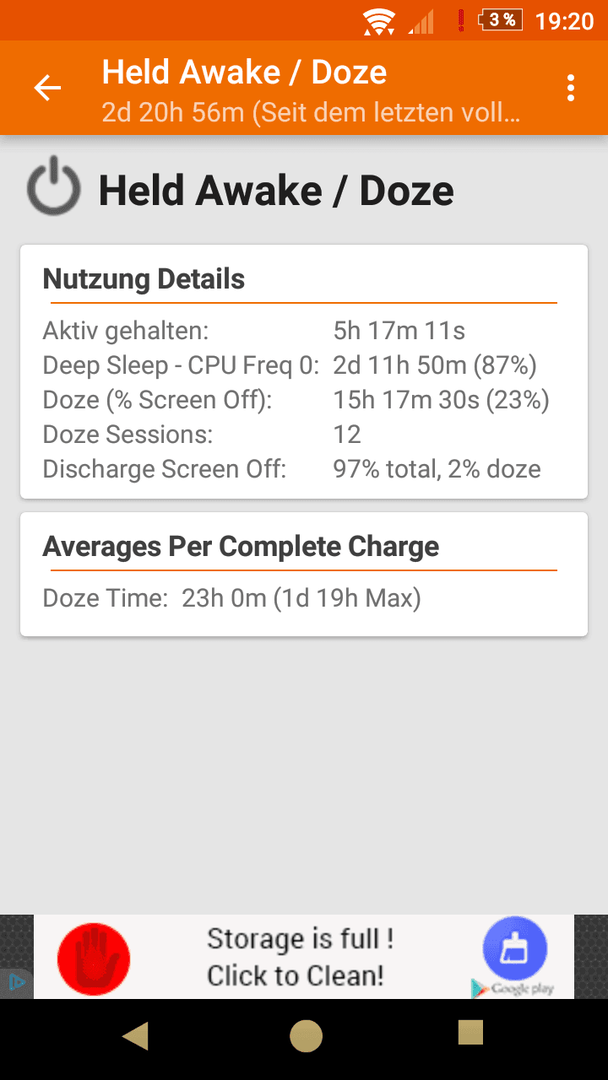Screen dimensions: 608x1080
Task: Go back using the app bar arrow
Action: pos(48,88)
